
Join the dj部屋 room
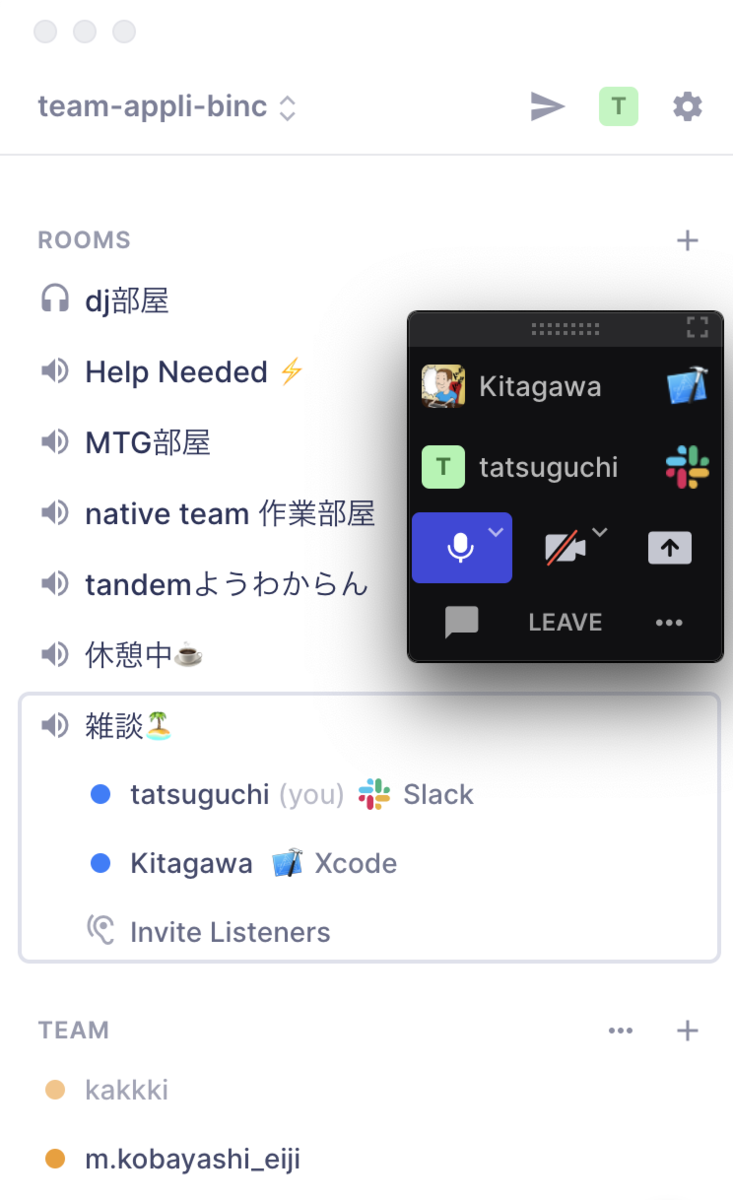[x=126, y=300]
